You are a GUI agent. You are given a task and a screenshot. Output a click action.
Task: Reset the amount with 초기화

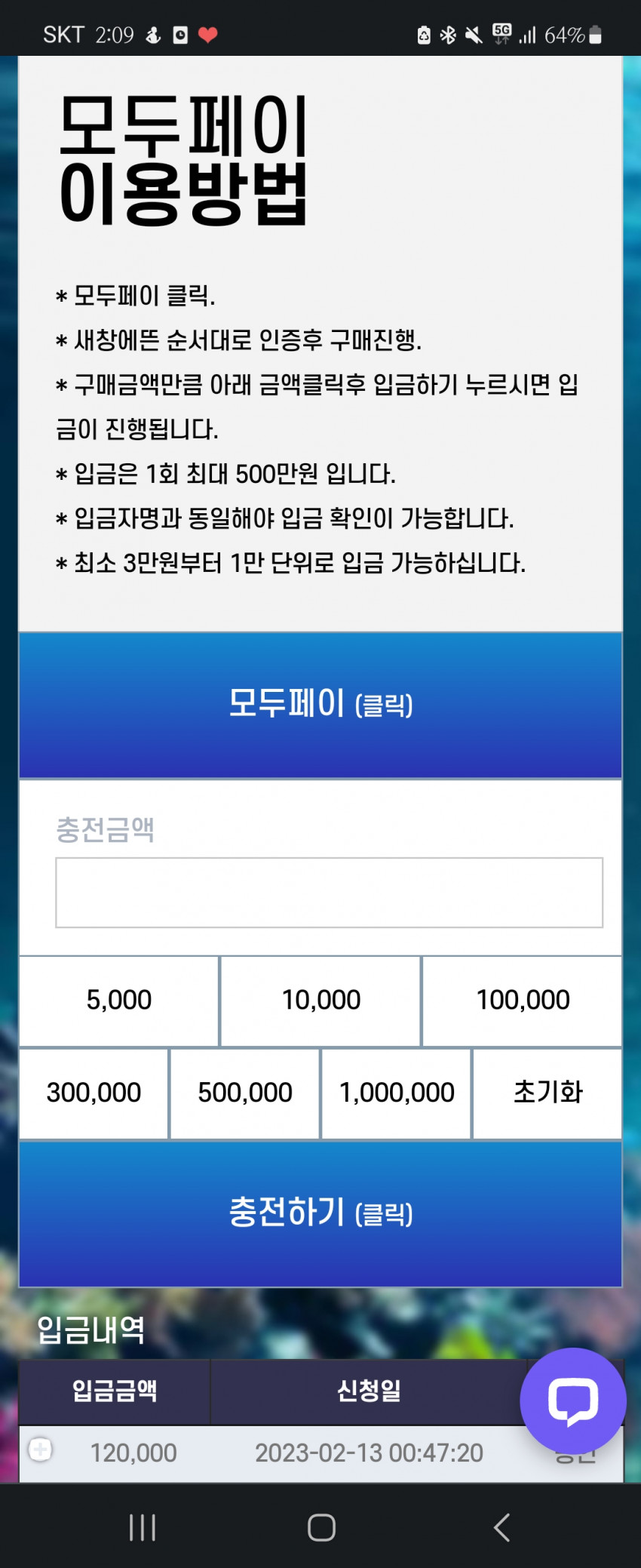click(547, 1093)
